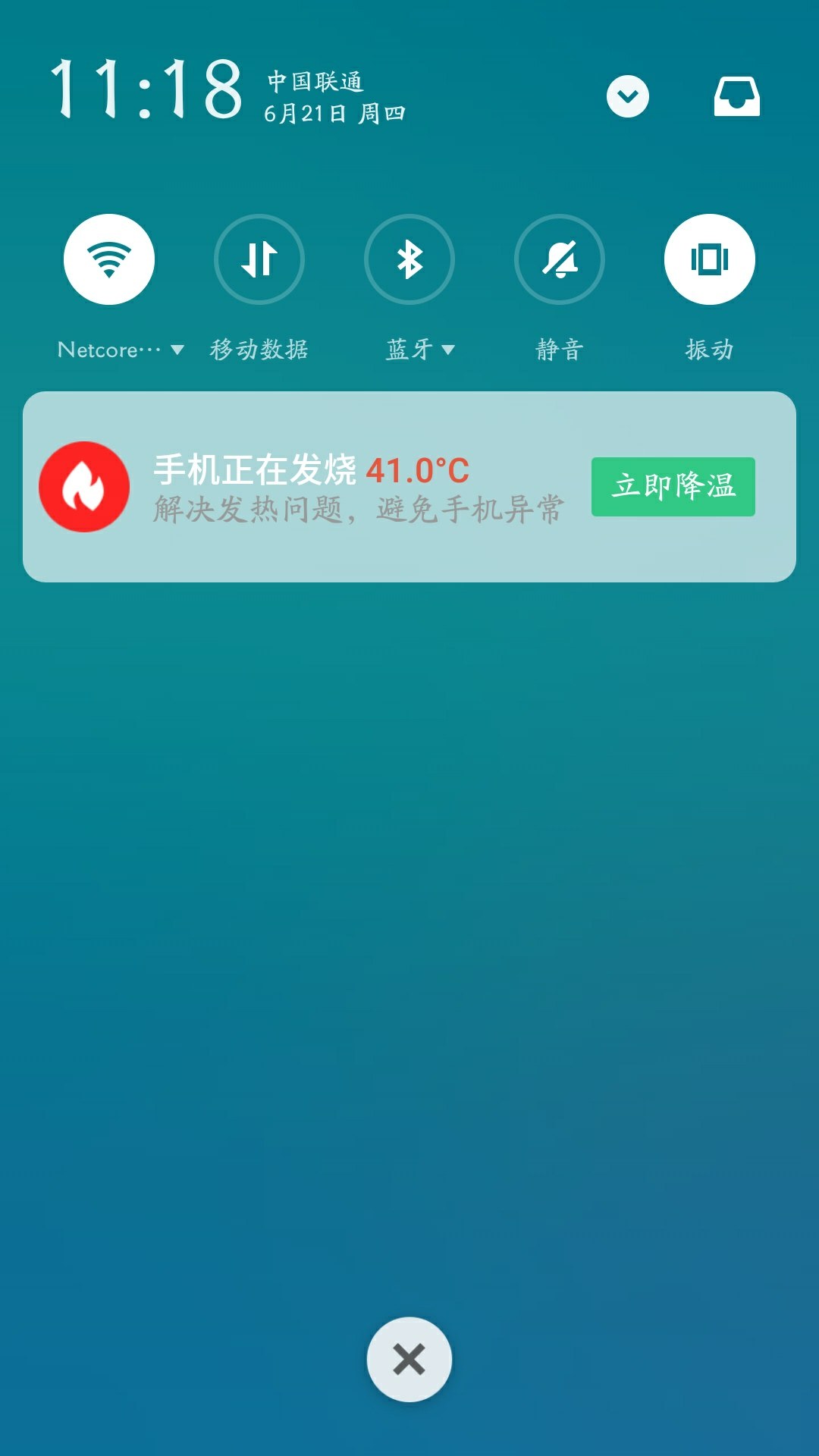Expand the quick settings panel with the chevron

pos(627,96)
